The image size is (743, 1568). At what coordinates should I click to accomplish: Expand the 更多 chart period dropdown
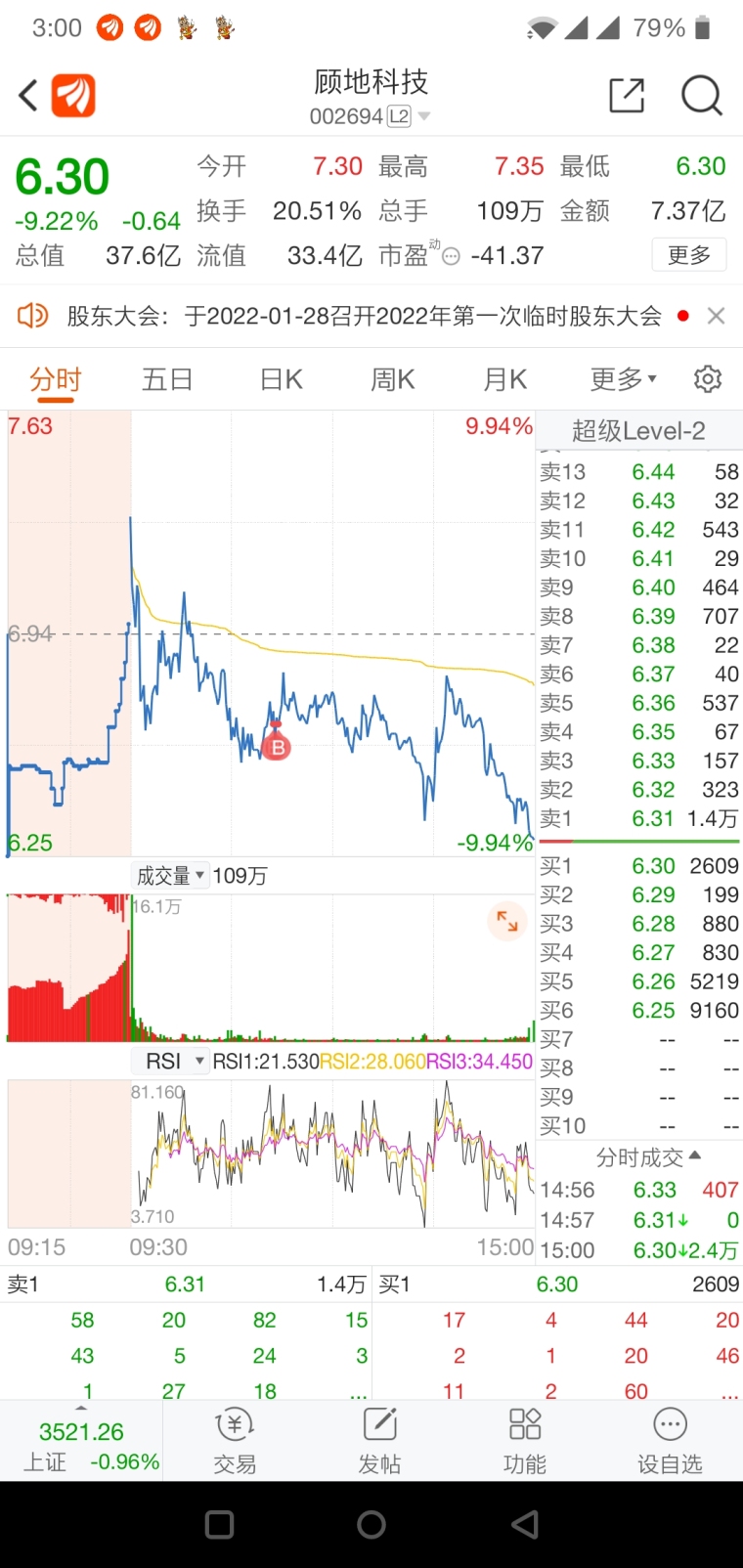(x=623, y=379)
